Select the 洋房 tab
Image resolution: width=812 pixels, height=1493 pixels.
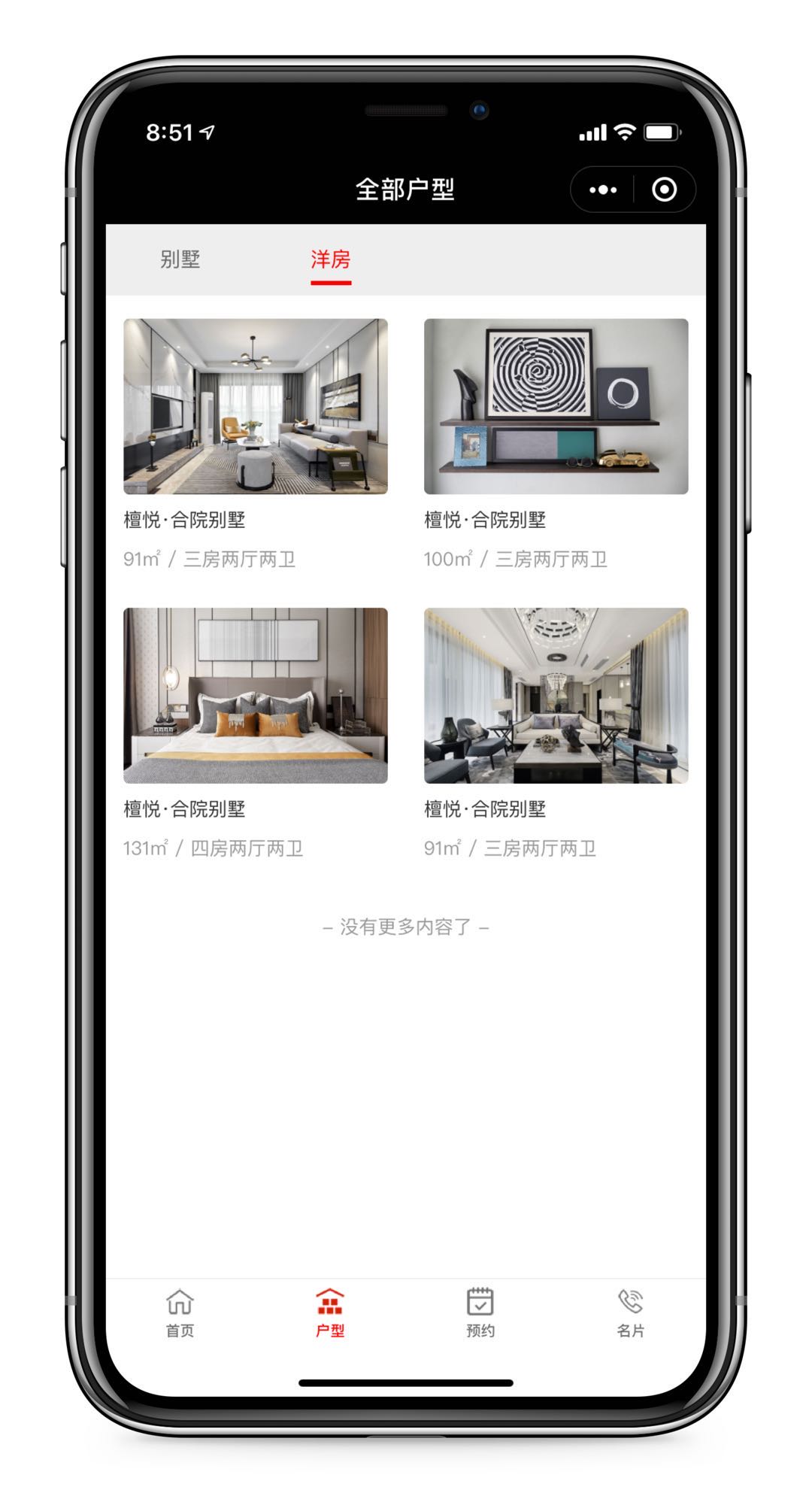pyautogui.click(x=331, y=259)
